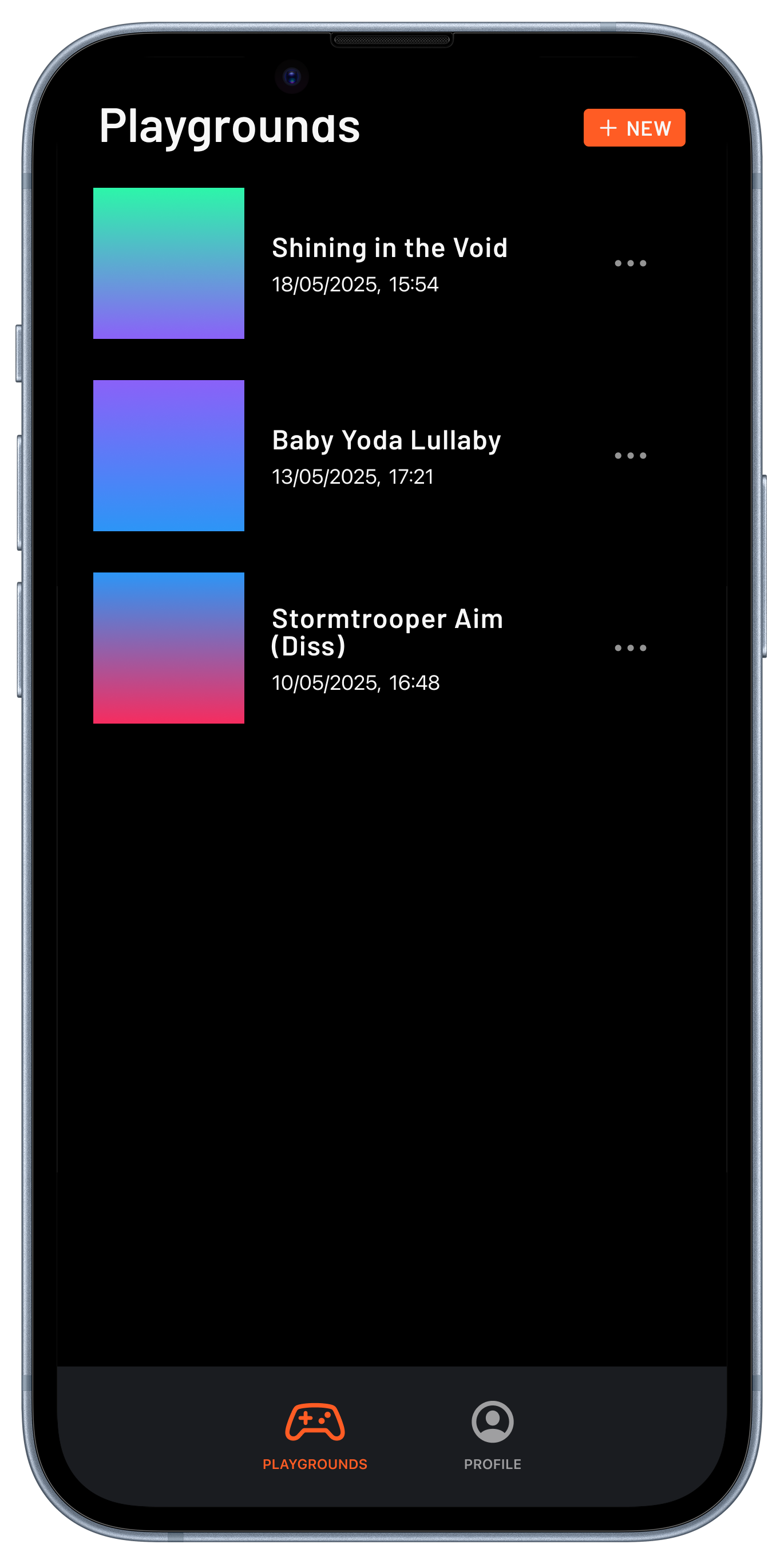Show more options for Baby Yoda Lullaby
The width and height of the screenshot is (784, 1564).
(x=630, y=455)
